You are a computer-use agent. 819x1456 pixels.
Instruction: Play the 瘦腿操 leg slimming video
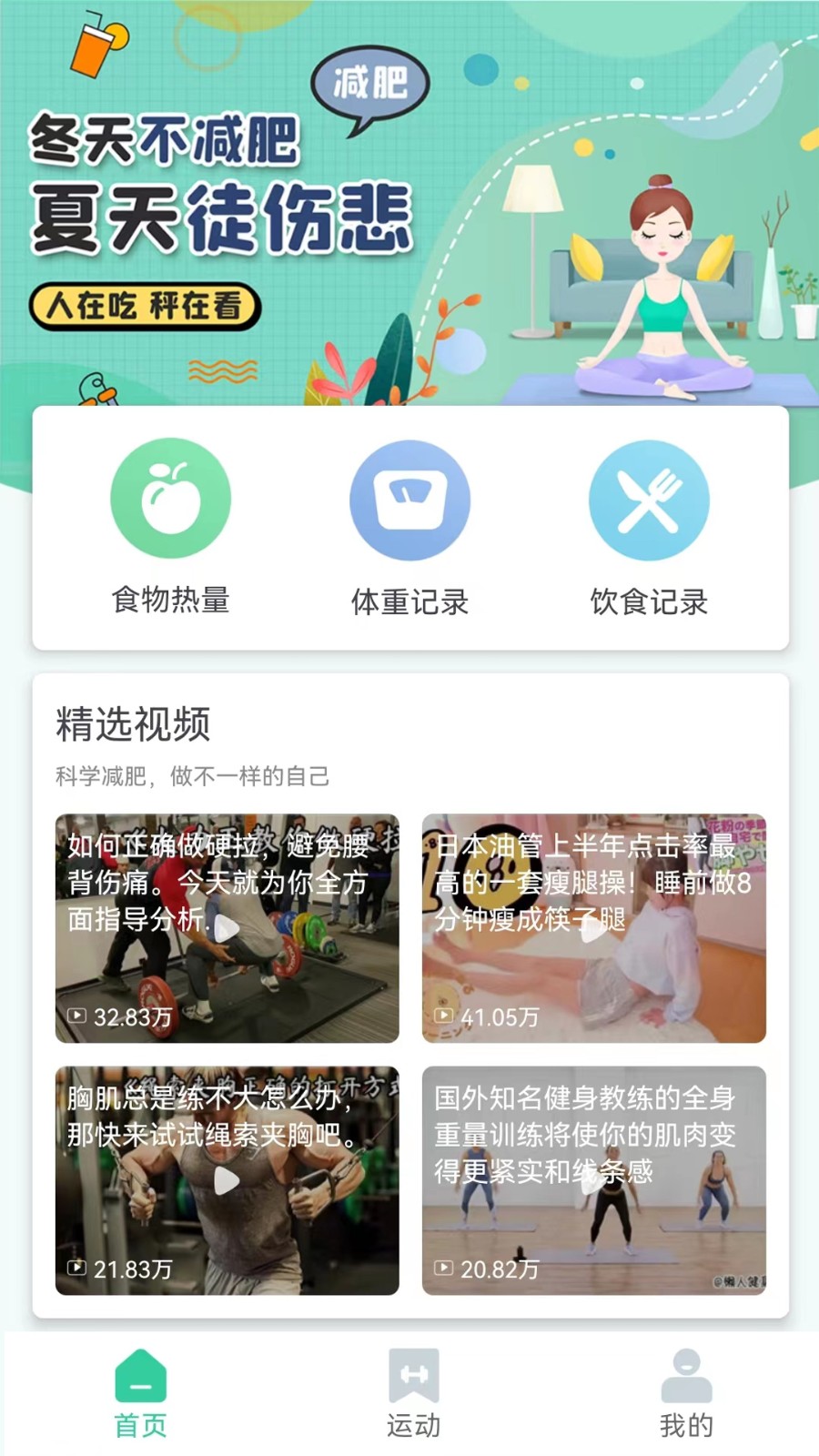pyautogui.click(x=593, y=929)
